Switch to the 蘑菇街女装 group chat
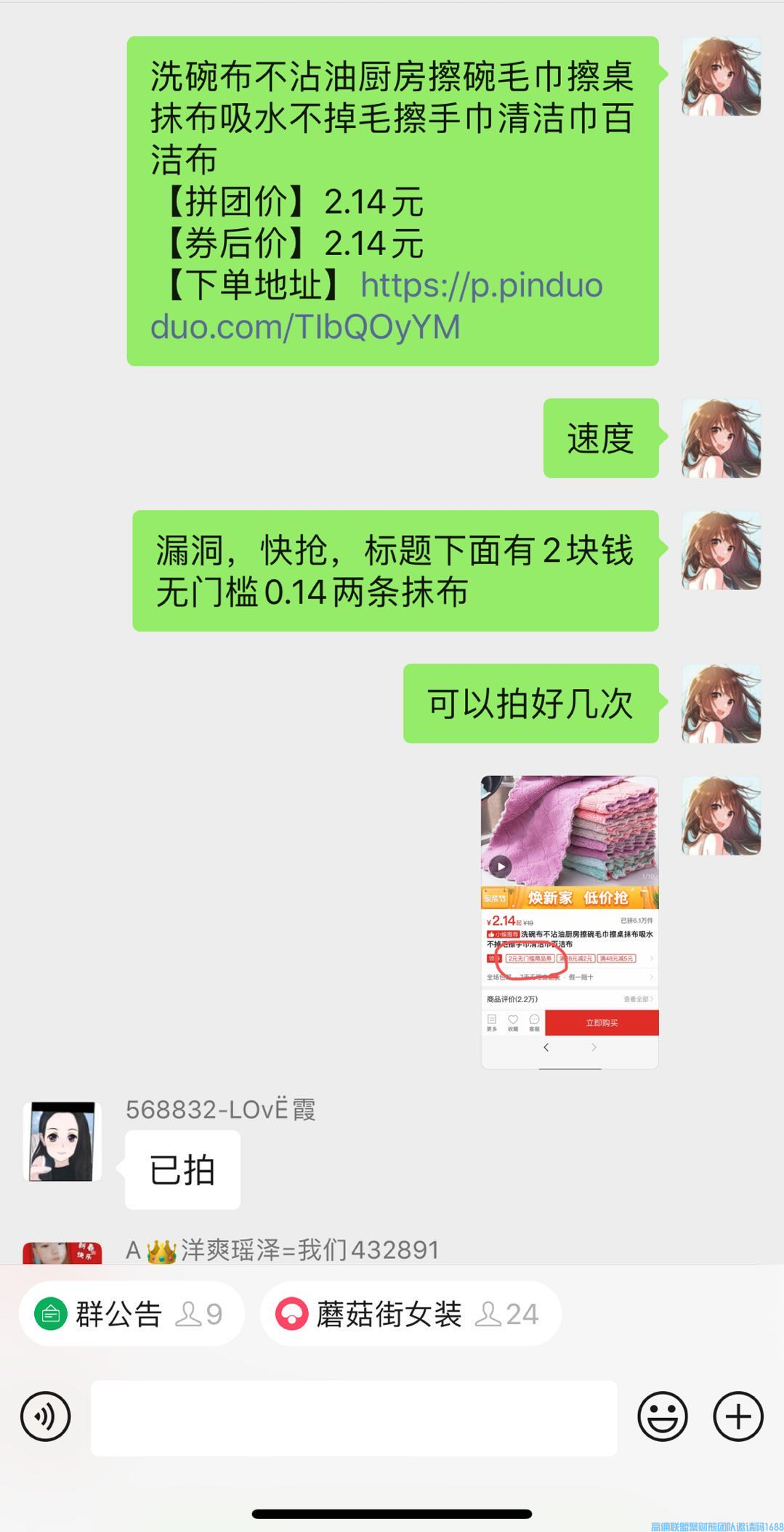The image size is (784, 1532). coord(387,1314)
